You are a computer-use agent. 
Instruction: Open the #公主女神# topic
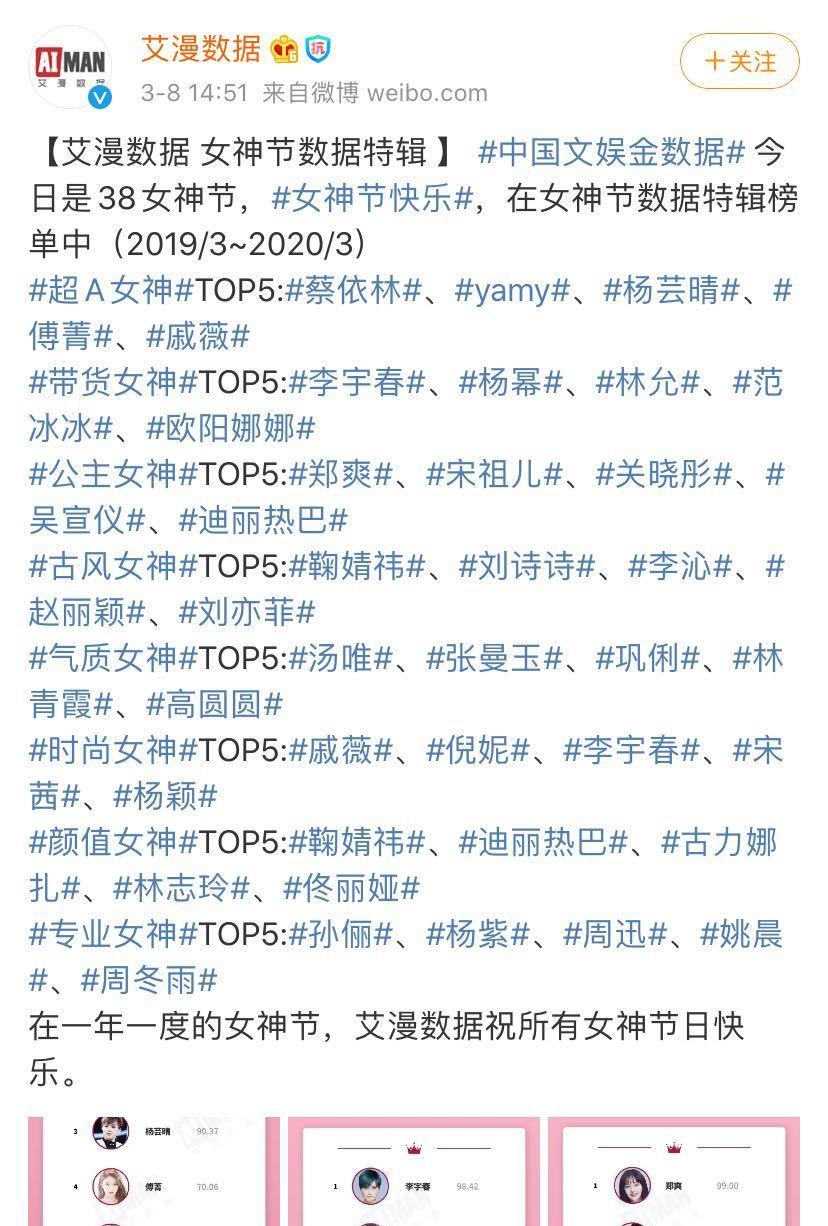tap(111, 474)
